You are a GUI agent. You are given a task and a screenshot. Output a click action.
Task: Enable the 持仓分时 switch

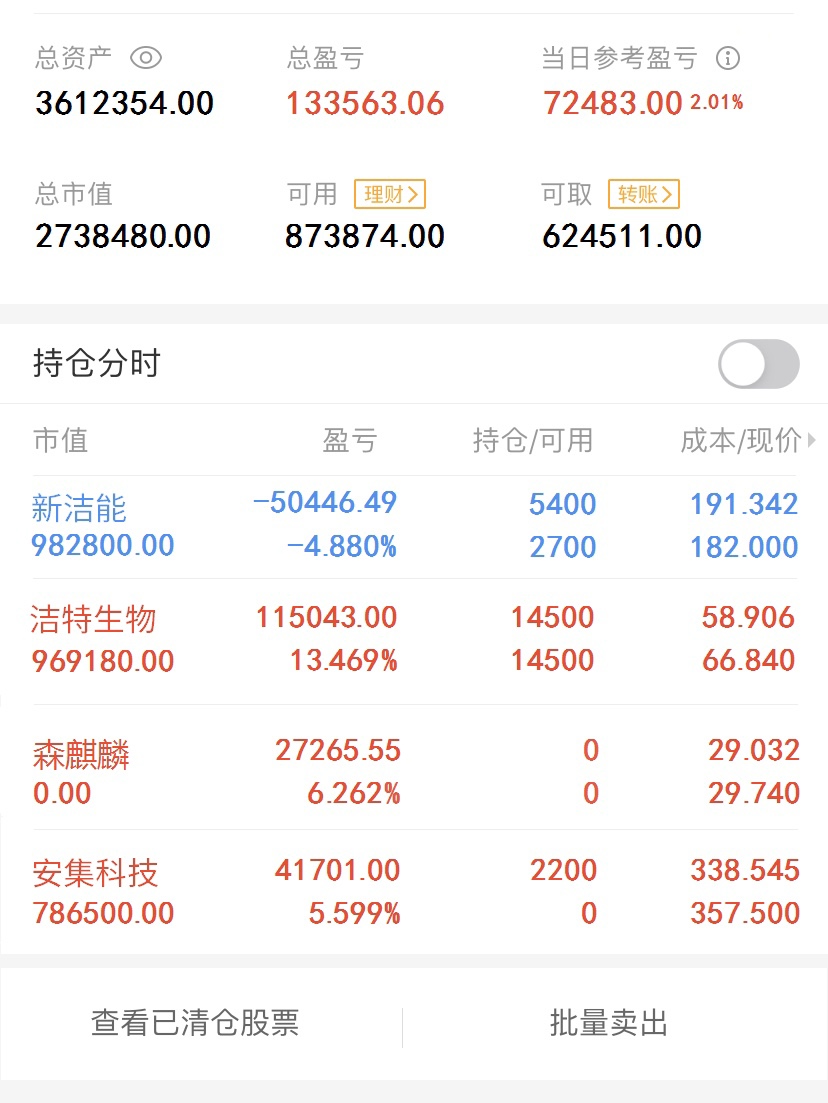tap(757, 363)
